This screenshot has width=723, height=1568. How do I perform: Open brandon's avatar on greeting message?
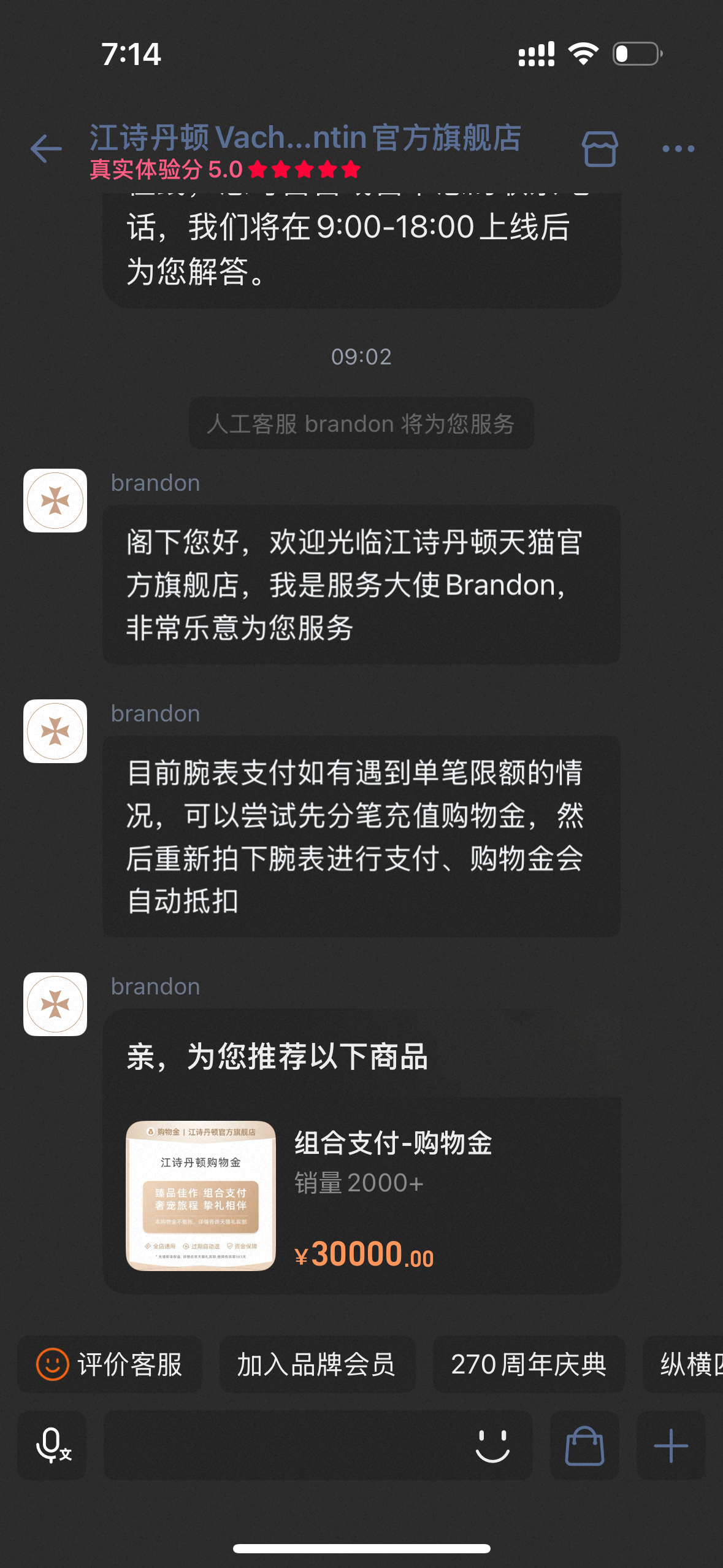55,501
